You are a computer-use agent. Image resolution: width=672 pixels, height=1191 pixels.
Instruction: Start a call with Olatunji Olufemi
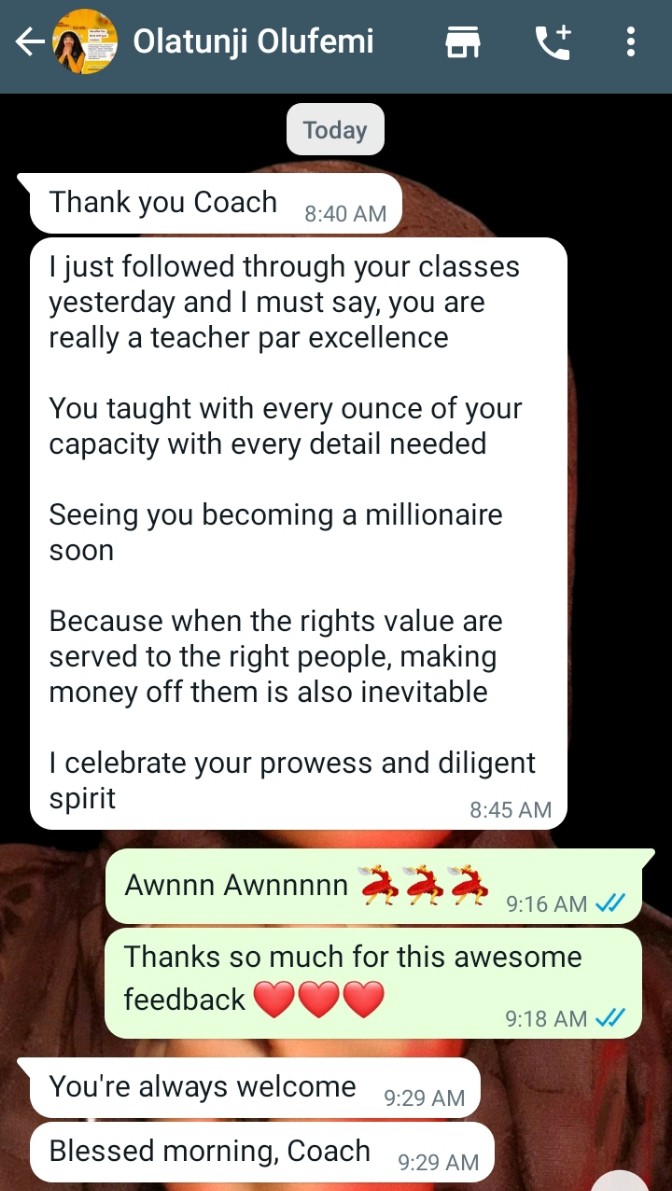tap(554, 42)
